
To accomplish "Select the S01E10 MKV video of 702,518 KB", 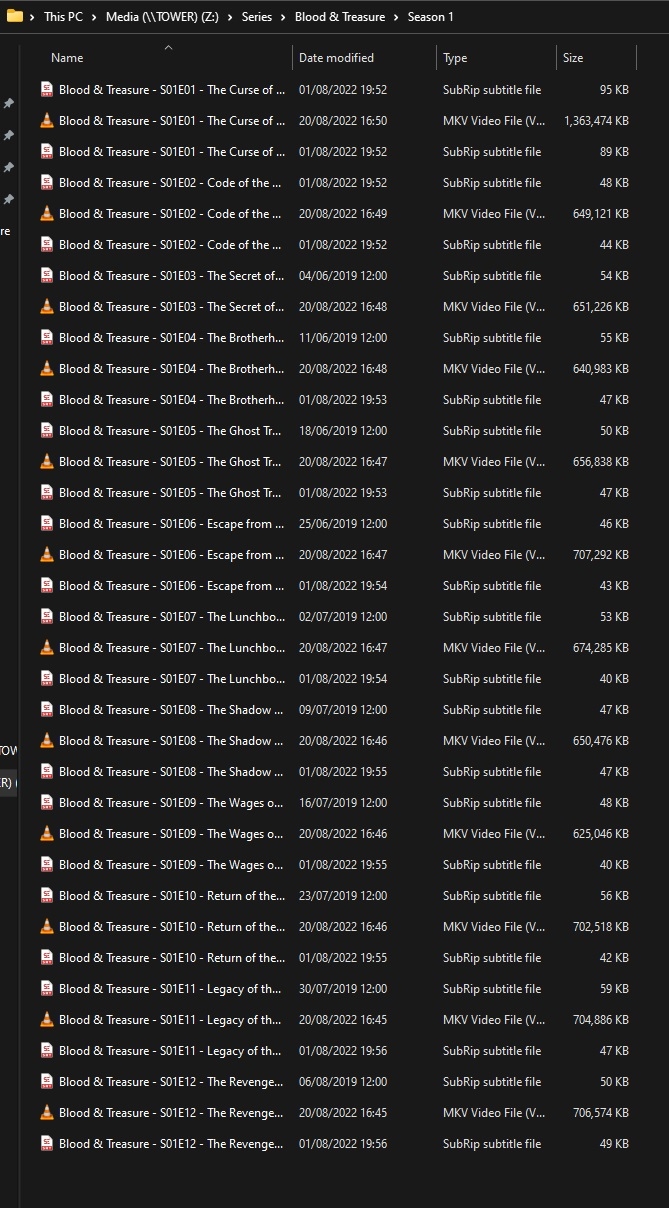I will pos(170,927).
